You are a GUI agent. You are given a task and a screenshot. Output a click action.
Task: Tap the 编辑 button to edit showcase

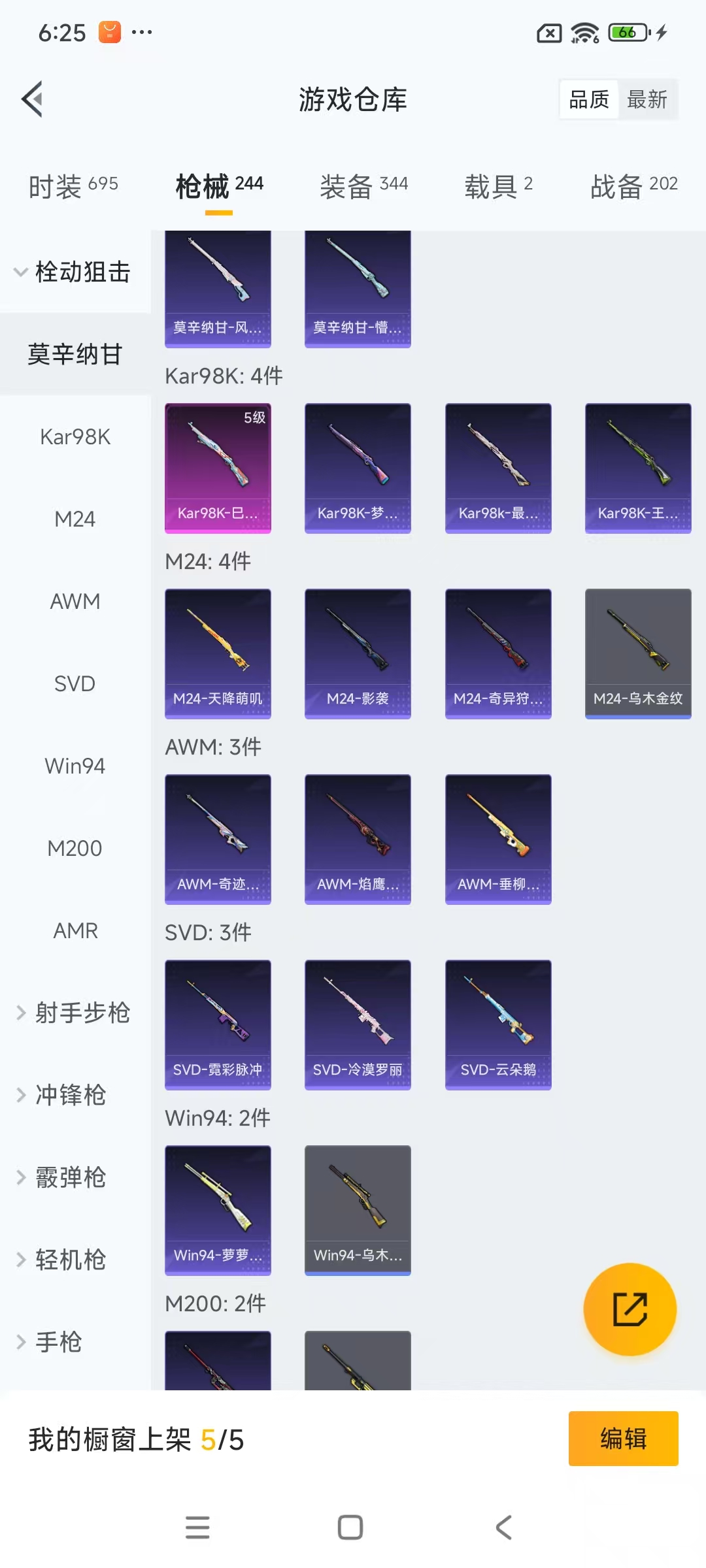pos(623,1438)
